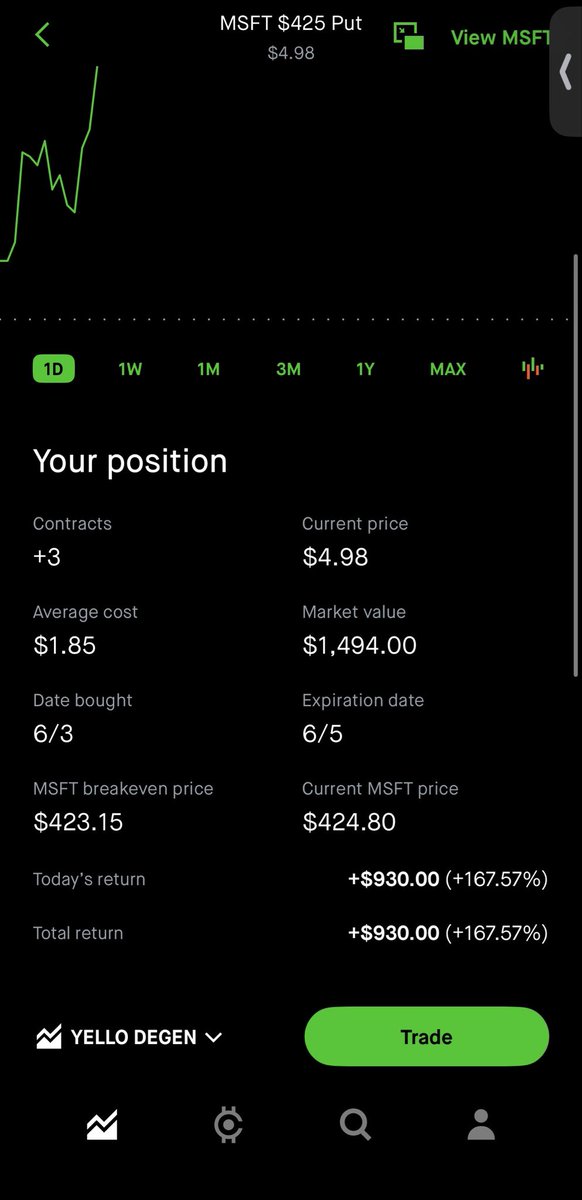Switch chart to 1W range
This screenshot has width=582, height=1200.
130,369
